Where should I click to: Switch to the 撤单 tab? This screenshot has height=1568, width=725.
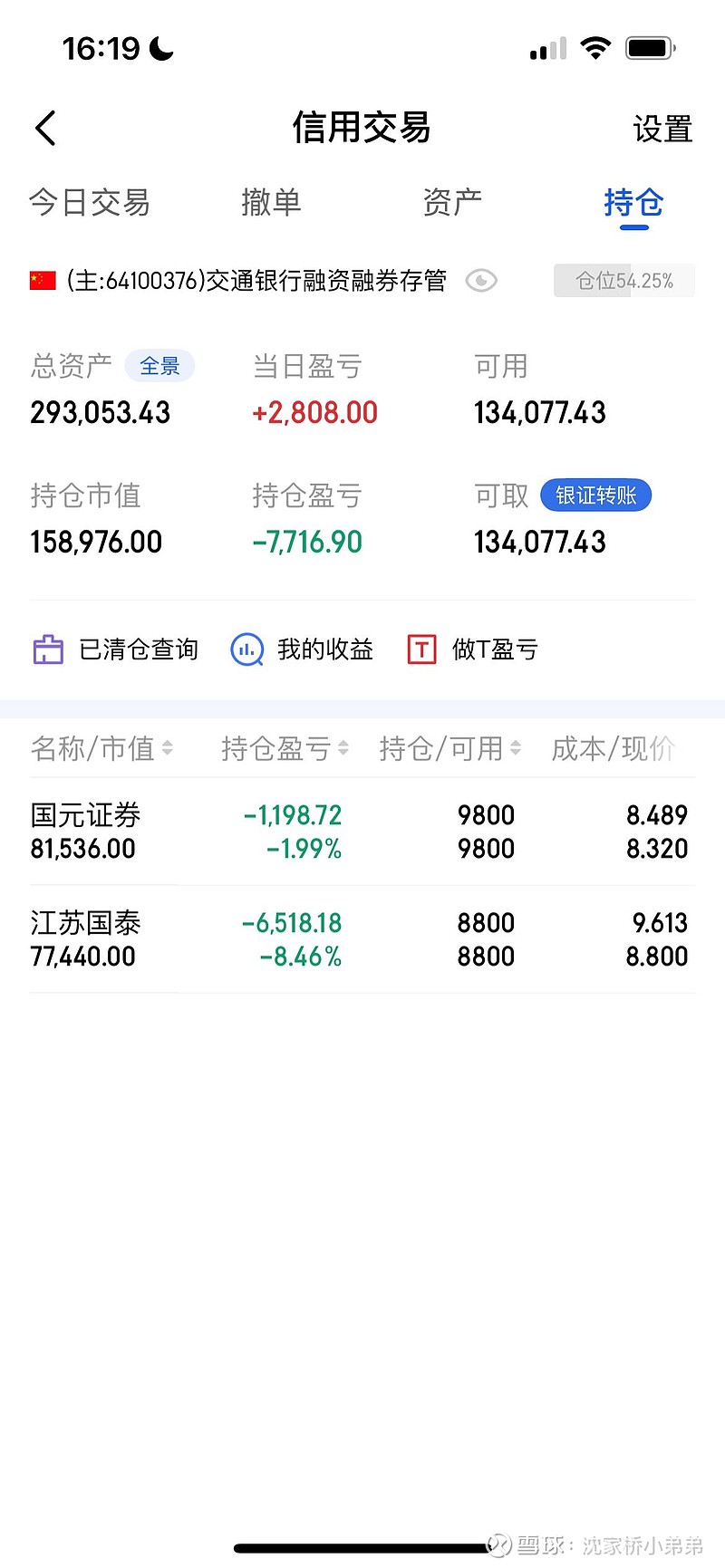[x=271, y=202]
